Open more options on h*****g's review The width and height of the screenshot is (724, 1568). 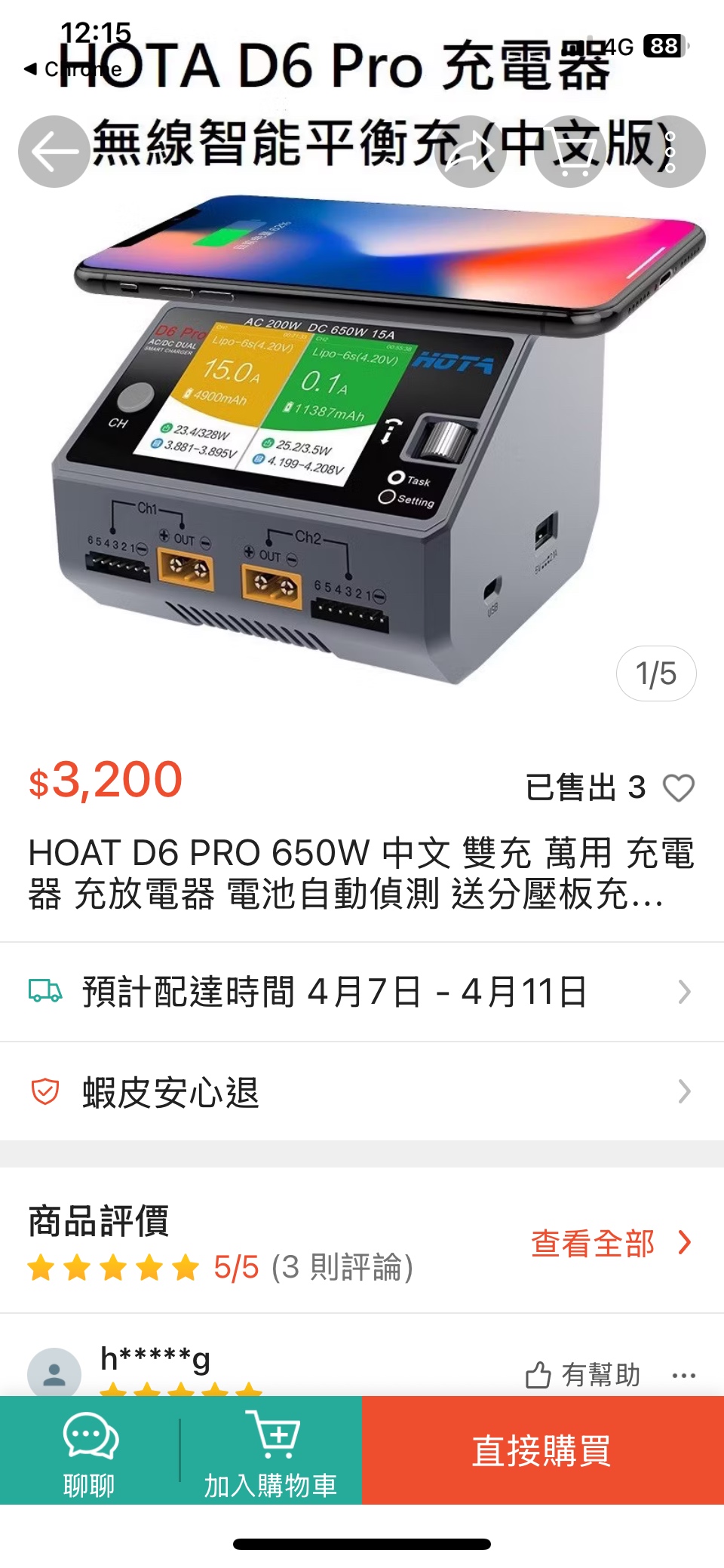(x=683, y=1376)
